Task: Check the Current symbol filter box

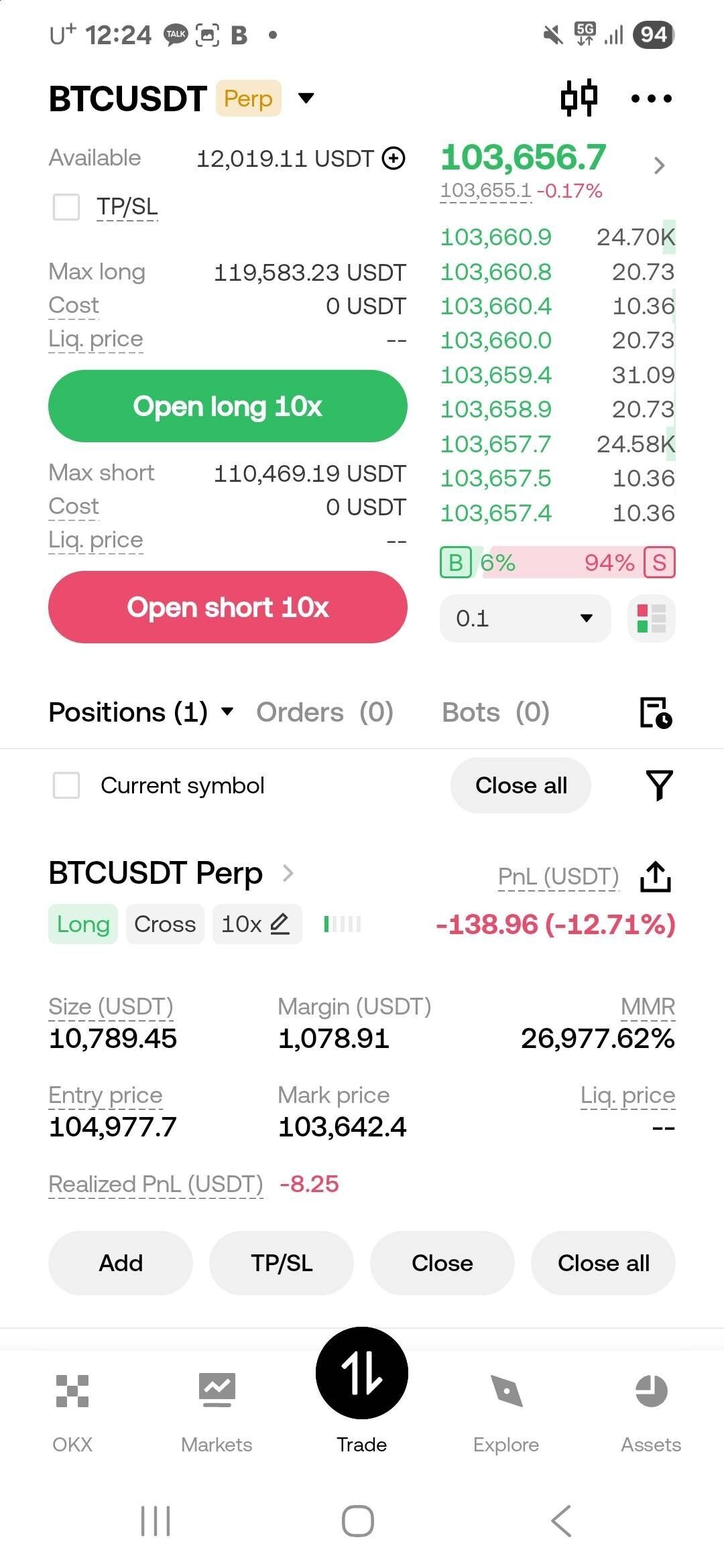Action: [66, 785]
